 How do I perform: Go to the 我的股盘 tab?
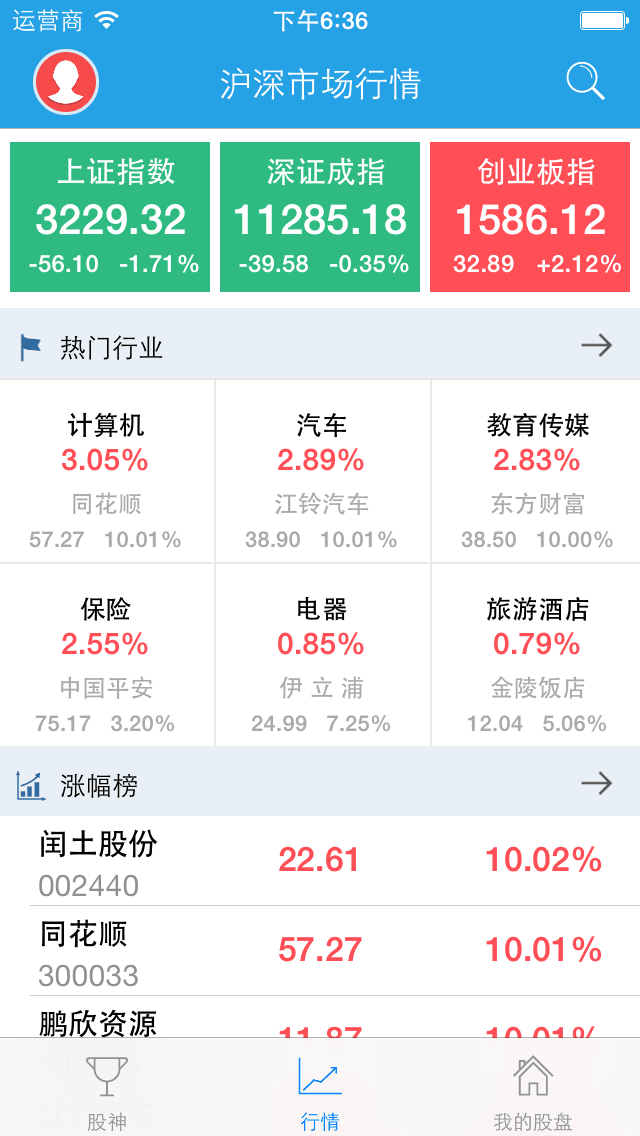pos(533,1092)
